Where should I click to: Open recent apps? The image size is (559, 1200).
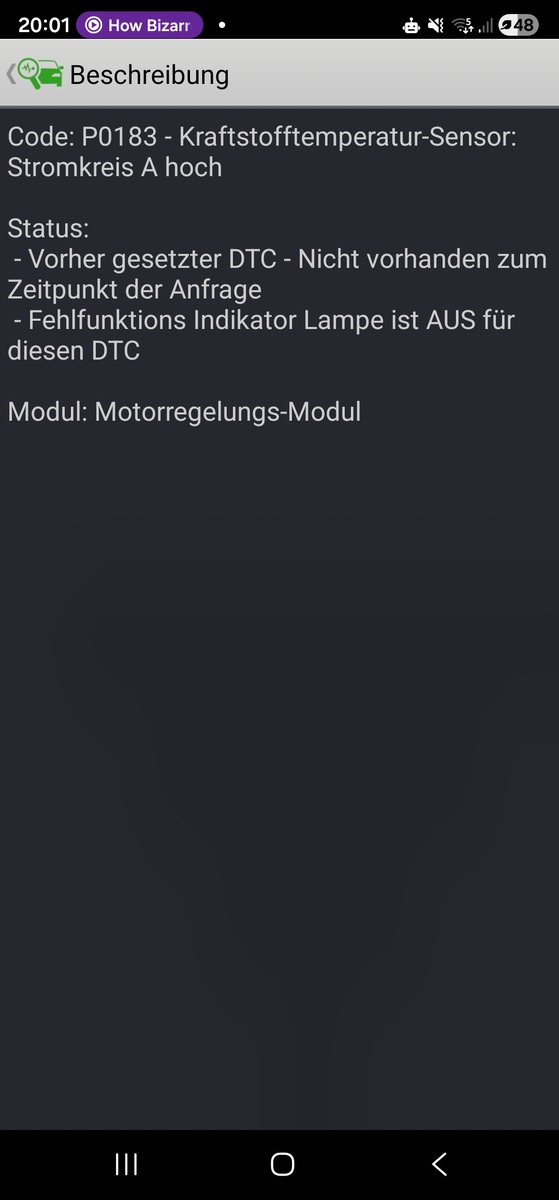click(126, 1163)
